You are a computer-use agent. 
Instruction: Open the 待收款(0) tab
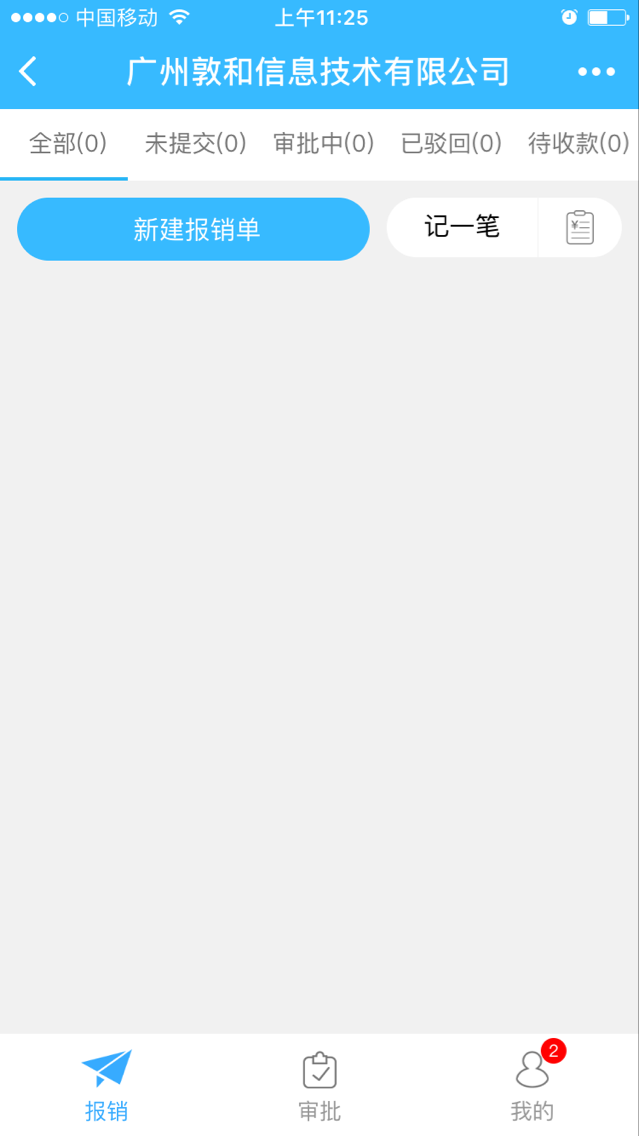point(578,144)
